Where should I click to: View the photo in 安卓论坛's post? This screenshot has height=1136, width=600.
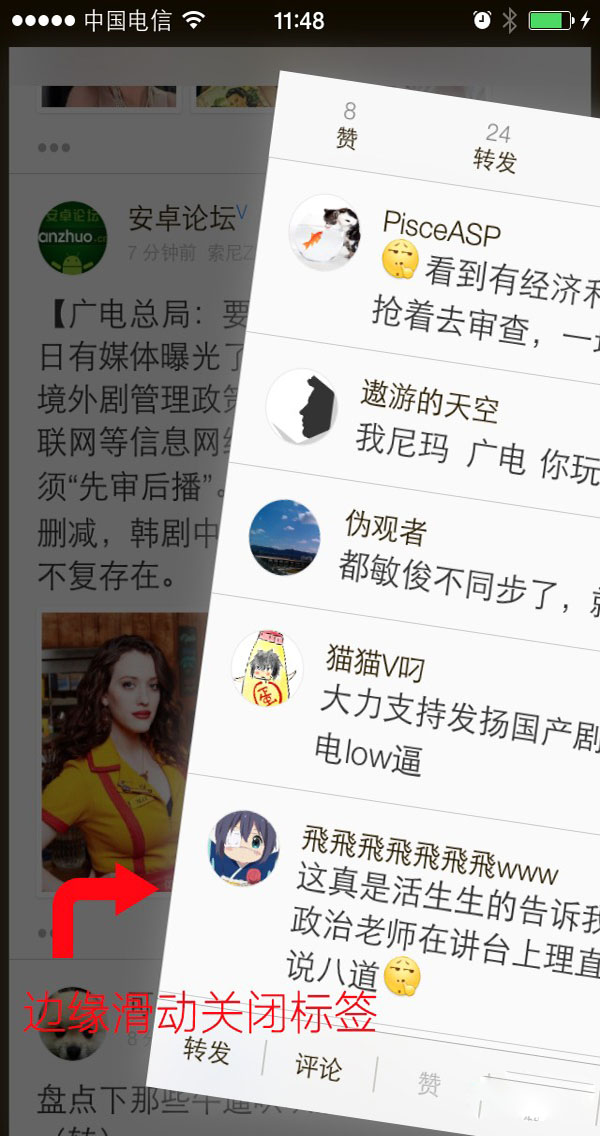[112, 750]
